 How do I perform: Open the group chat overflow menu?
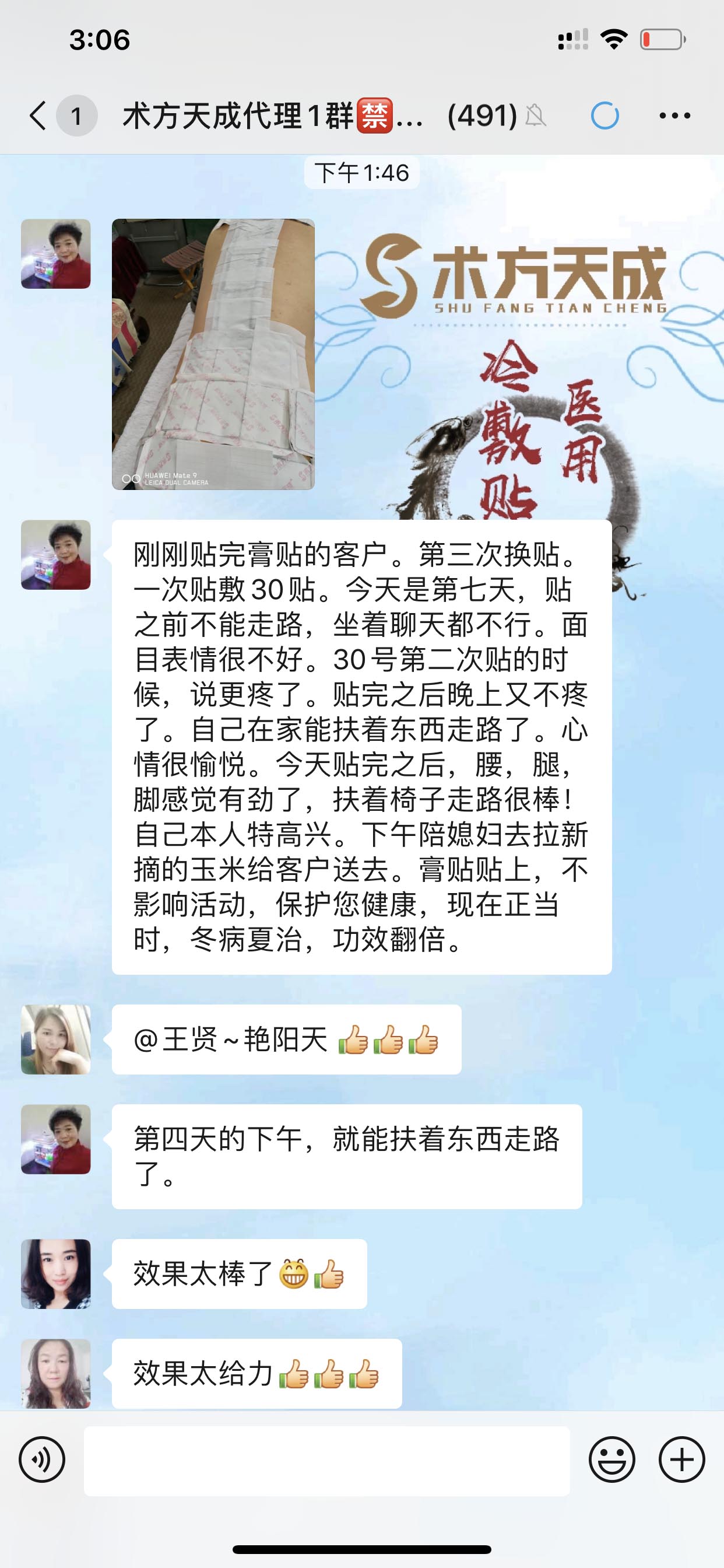pyautogui.click(x=674, y=115)
